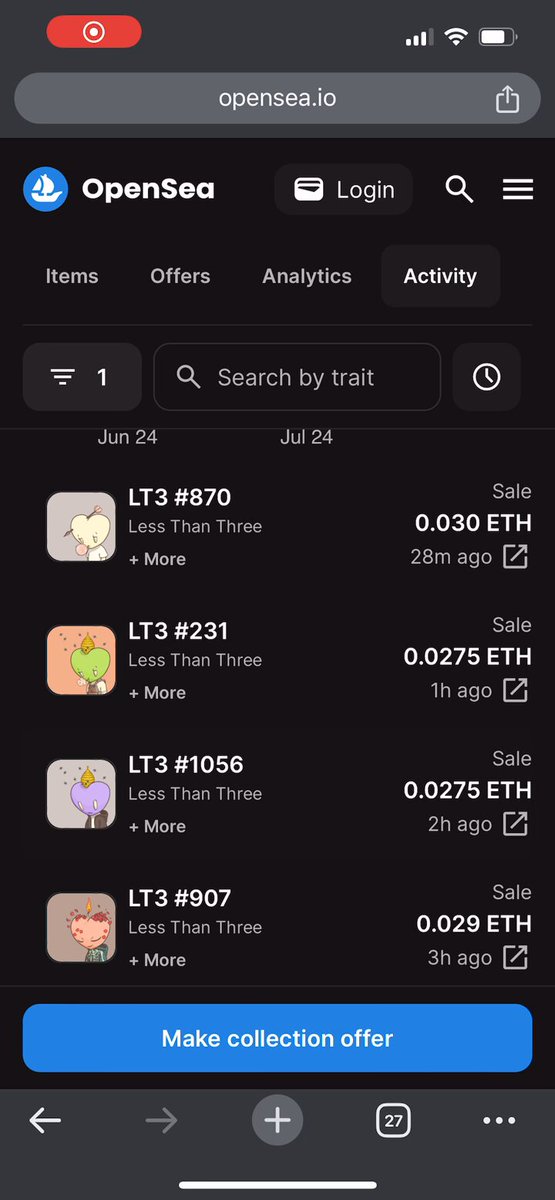
Task: Focus the Search by trait field
Action: tap(297, 377)
